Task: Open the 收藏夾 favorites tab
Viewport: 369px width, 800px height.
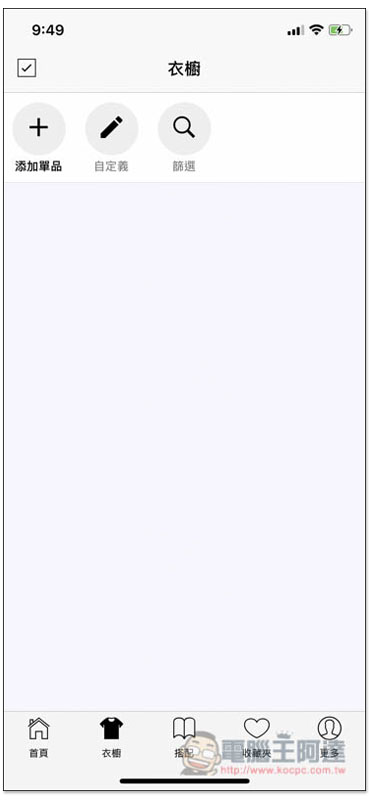Action: tap(257, 737)
